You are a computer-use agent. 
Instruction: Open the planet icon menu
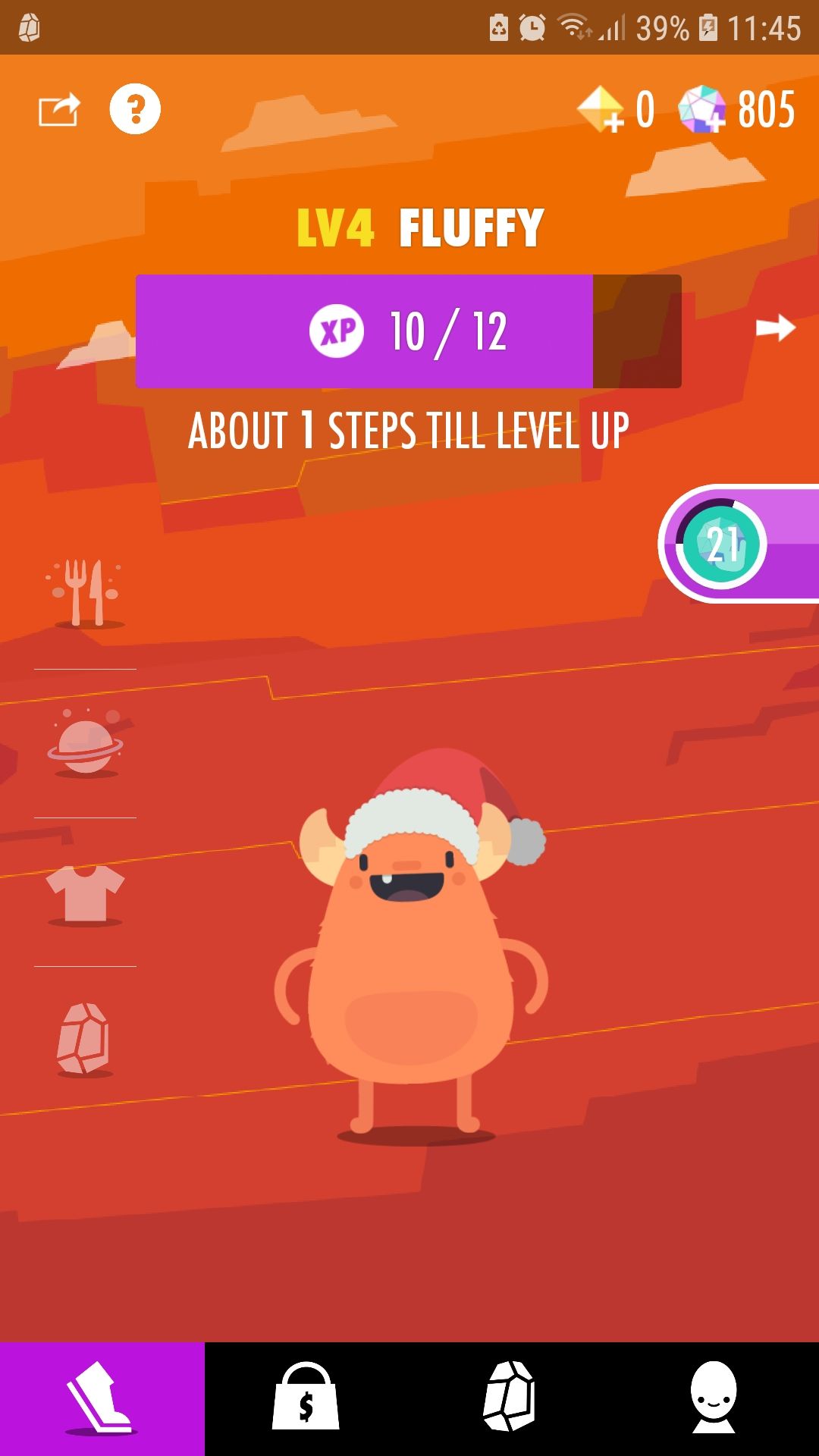click(x=85, y=743)
